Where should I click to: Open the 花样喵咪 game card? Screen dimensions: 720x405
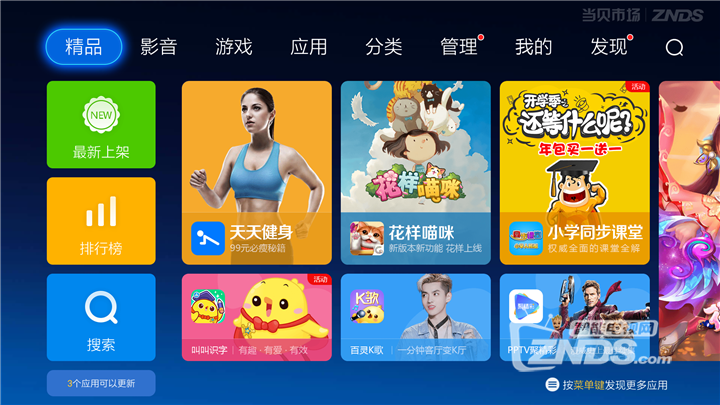tap(415, 173)
